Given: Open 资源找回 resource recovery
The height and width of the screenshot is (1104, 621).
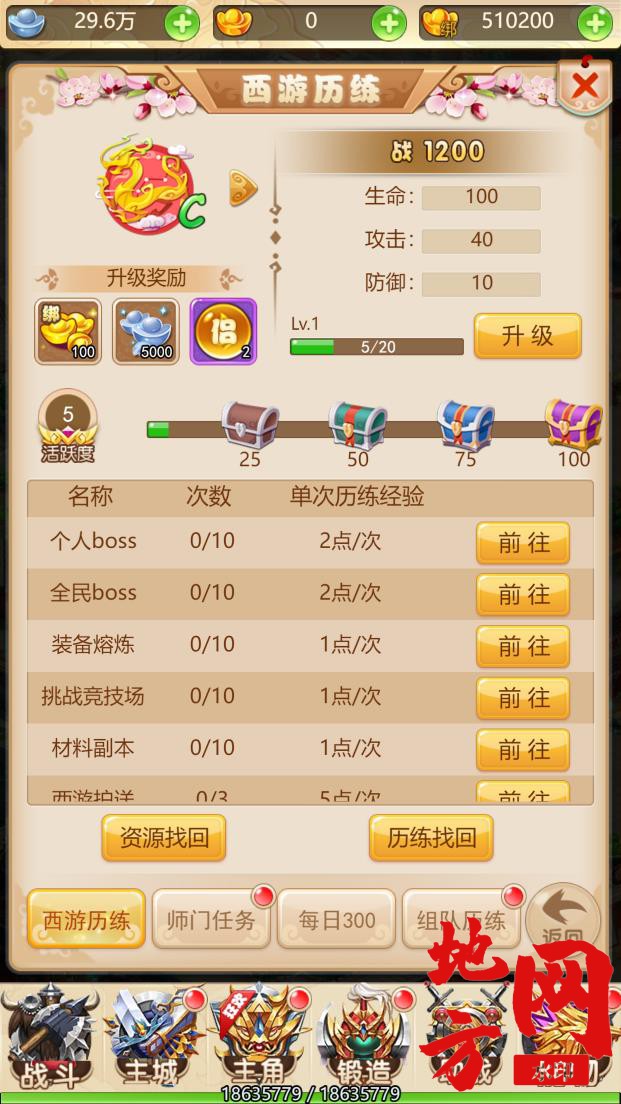Looking at the screenshot, I should tap(164, 838).
